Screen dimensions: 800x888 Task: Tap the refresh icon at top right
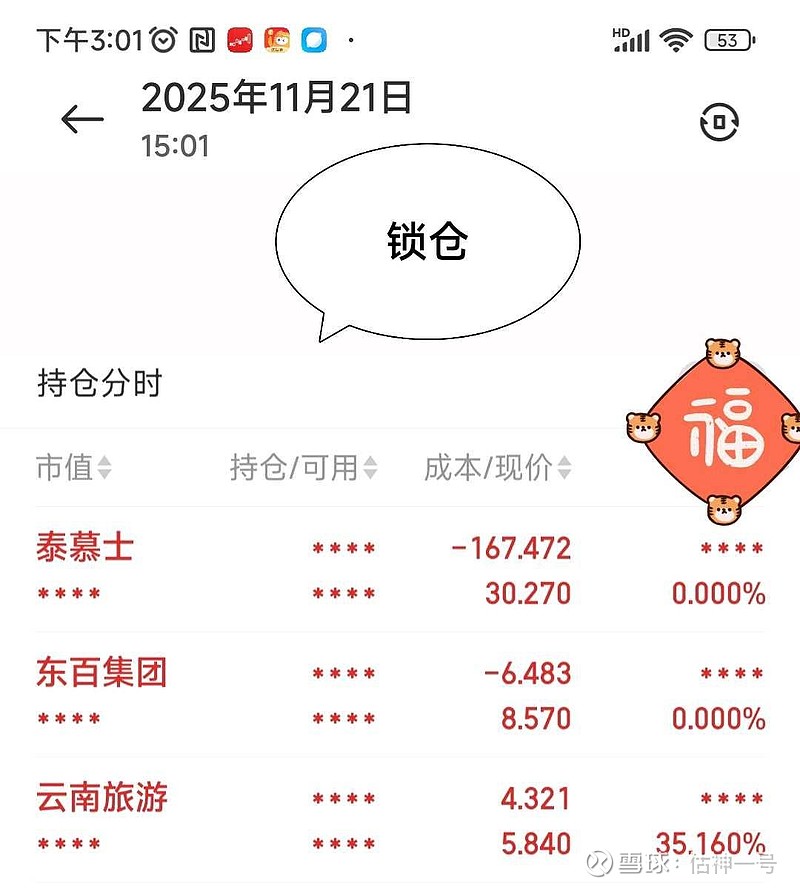718,119
